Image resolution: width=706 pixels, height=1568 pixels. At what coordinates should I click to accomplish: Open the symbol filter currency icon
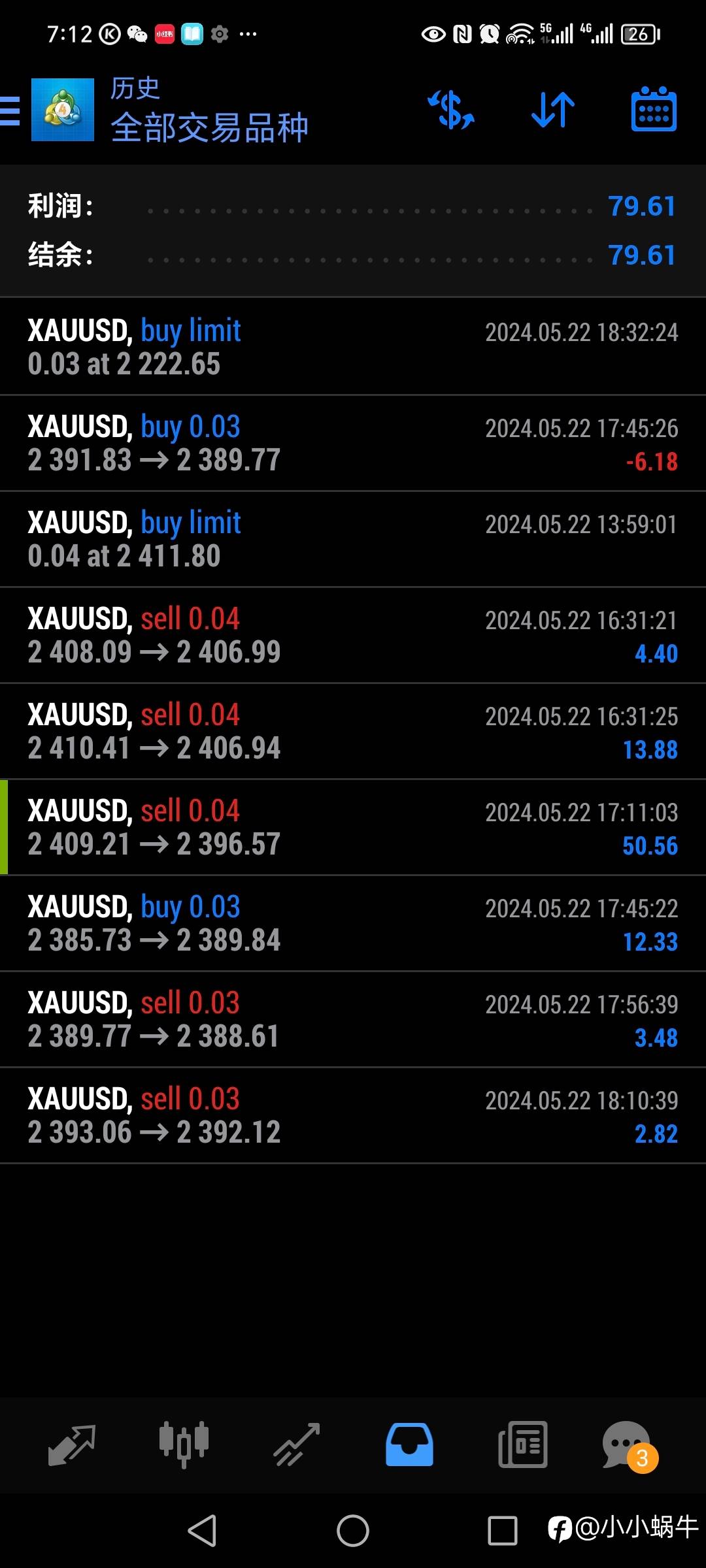tap(451, 110)
